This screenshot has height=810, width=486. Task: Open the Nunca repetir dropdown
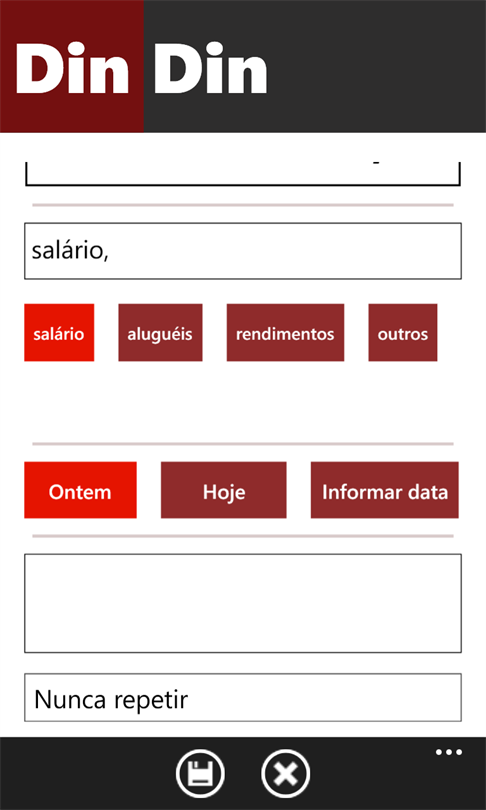(243, 697)
